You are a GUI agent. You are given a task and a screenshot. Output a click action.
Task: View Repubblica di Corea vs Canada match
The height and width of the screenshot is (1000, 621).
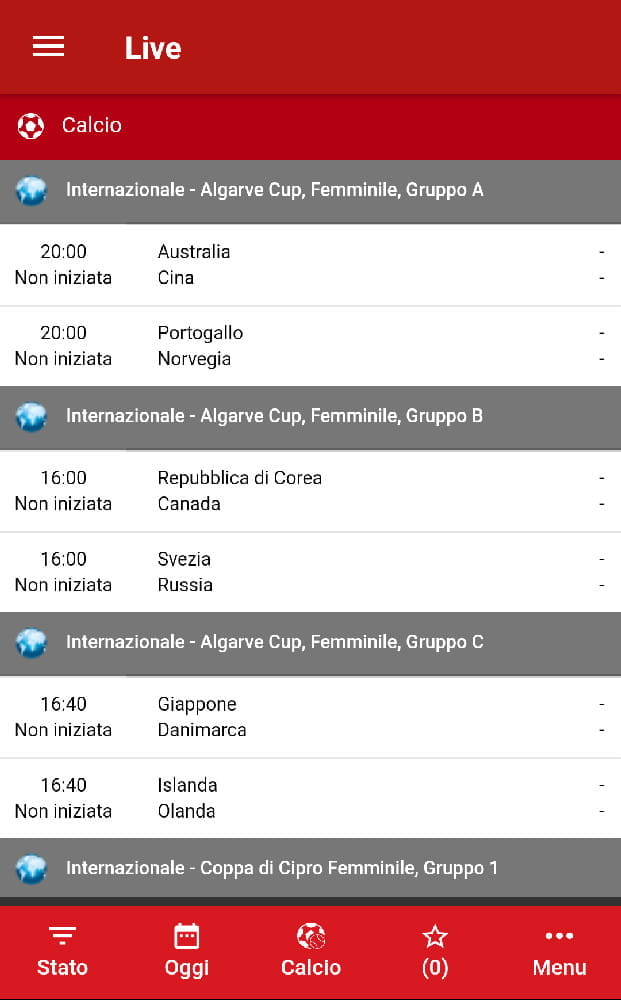coord(310,491)
